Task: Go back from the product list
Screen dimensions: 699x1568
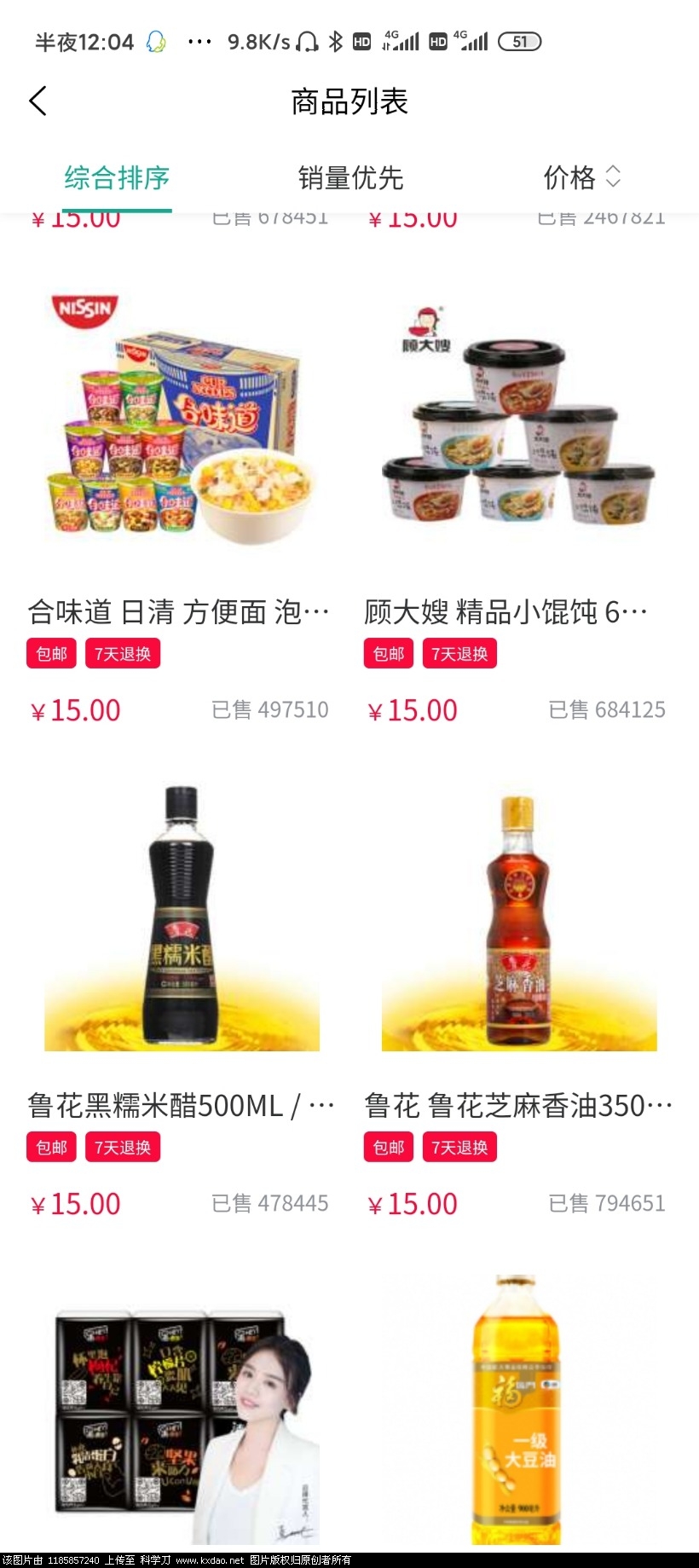Action: [x=38, y=101]
